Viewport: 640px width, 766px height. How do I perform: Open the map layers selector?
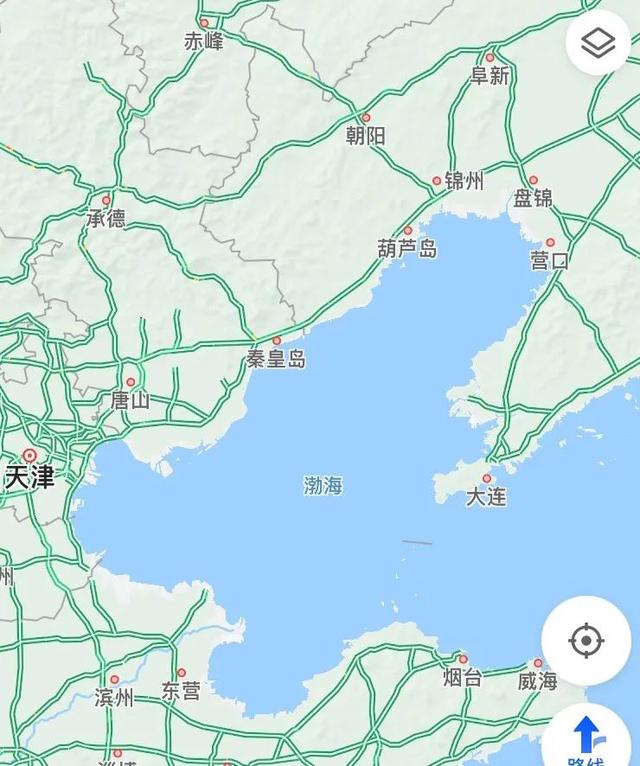pyautogui.click(x=598, y=43)
